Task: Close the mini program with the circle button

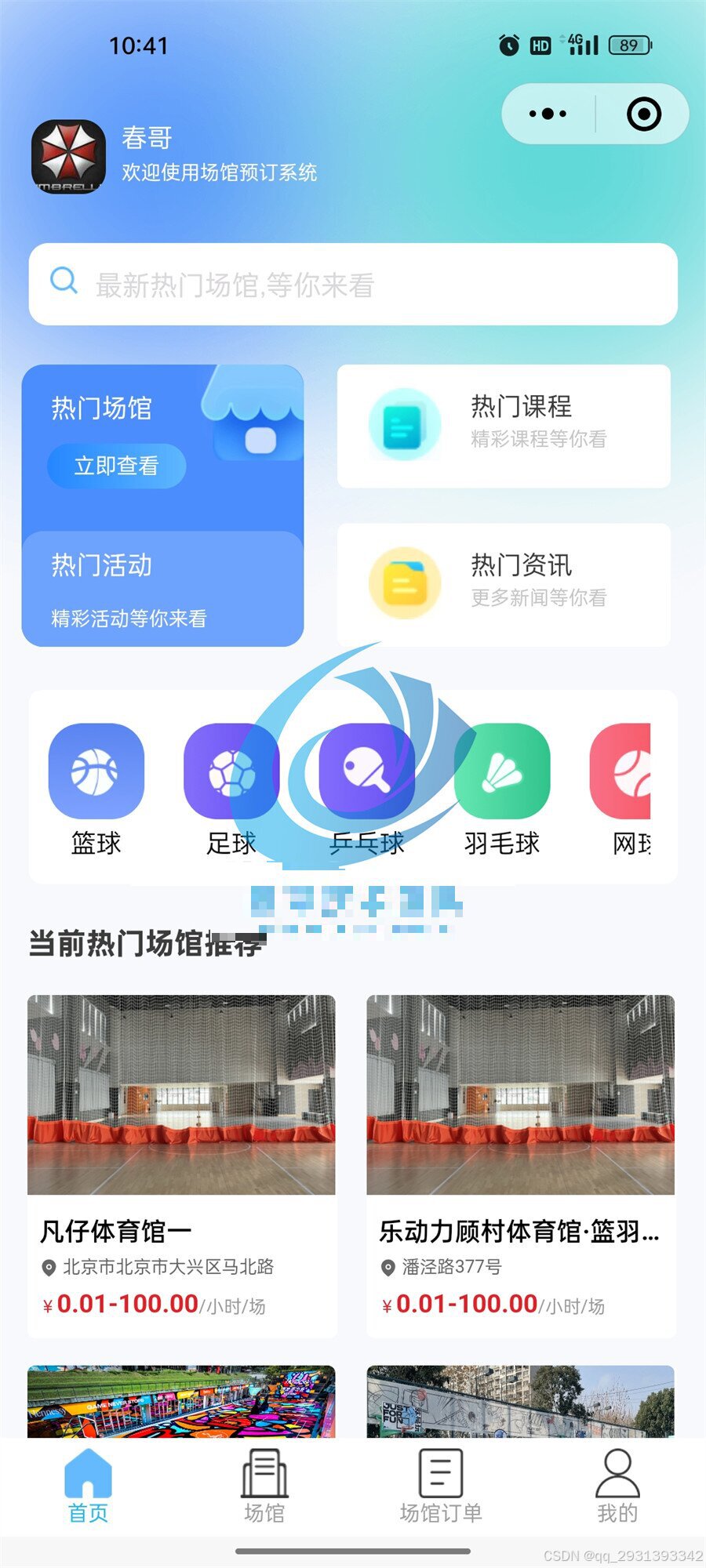Action: pyautogui.click(x=643, y=114)
